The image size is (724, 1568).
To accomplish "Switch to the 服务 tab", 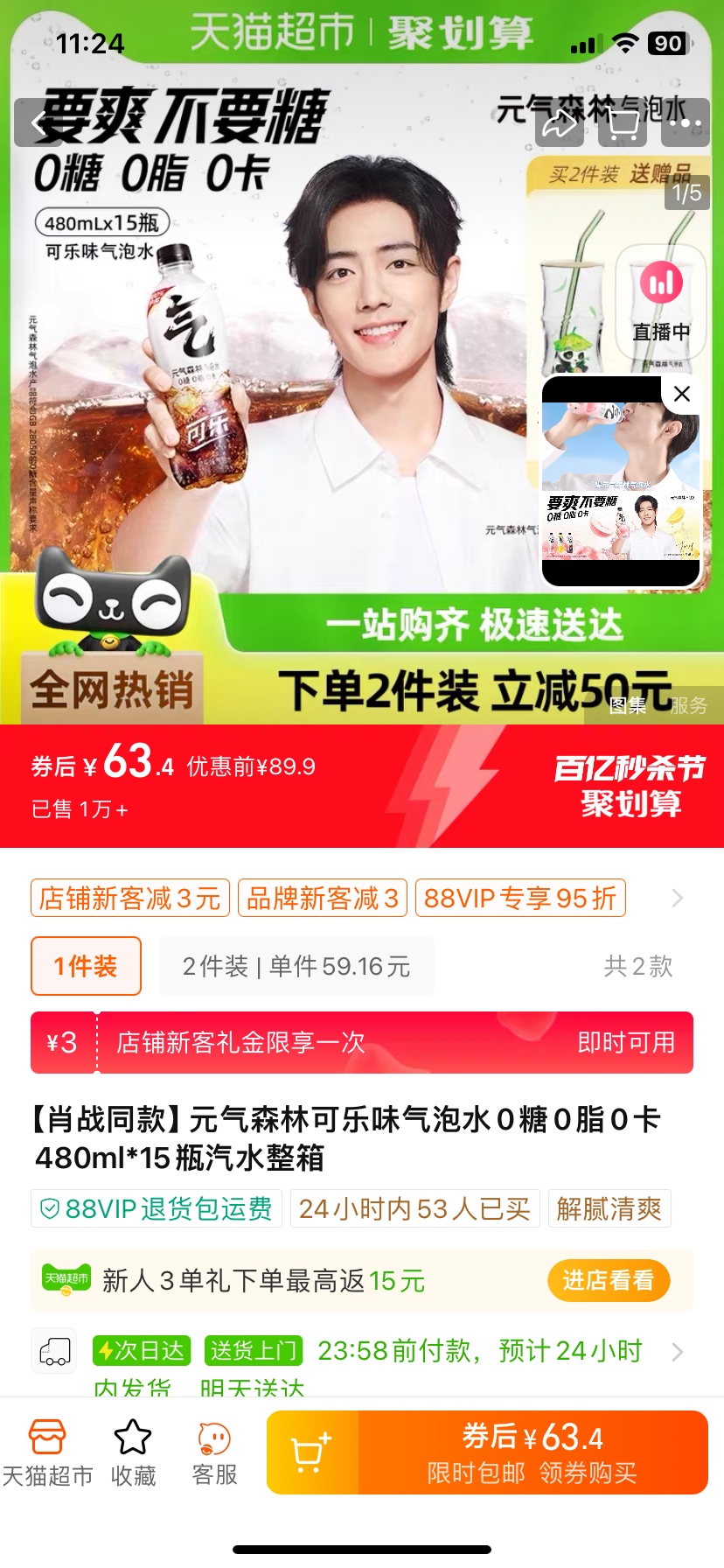I will tap(688, 705).
